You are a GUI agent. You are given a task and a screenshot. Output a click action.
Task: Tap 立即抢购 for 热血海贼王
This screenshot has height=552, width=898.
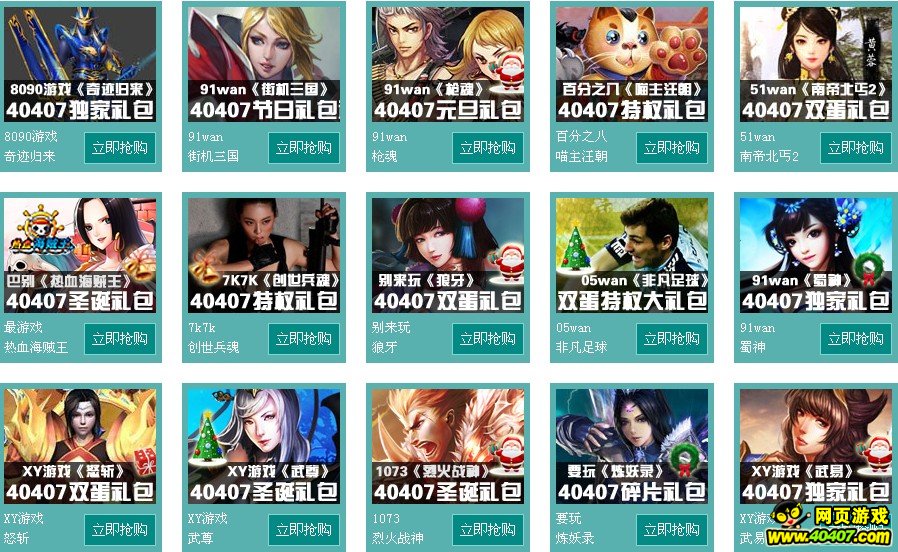tap(120, 338)
